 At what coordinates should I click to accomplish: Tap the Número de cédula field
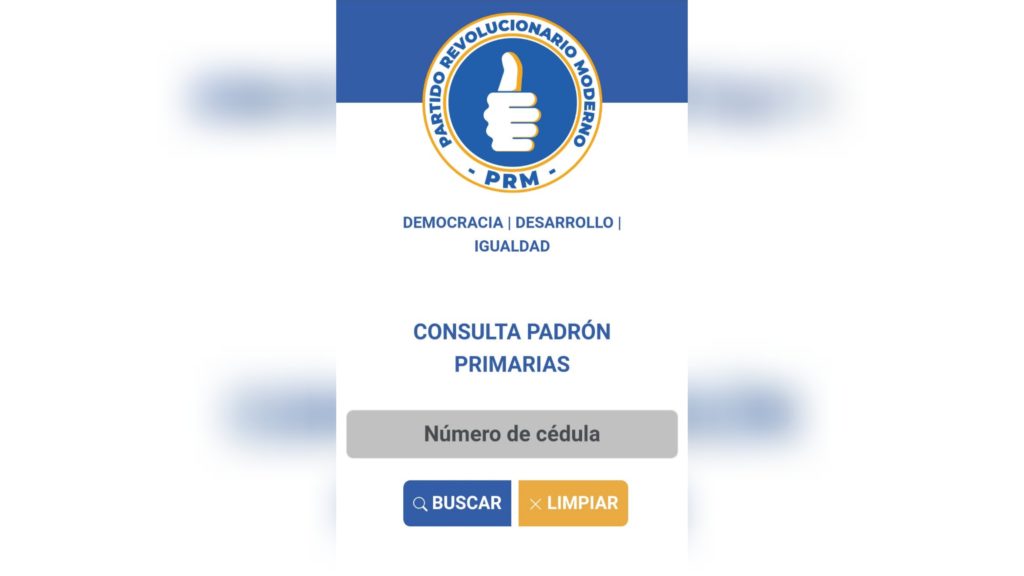click(x=511, y=434)
